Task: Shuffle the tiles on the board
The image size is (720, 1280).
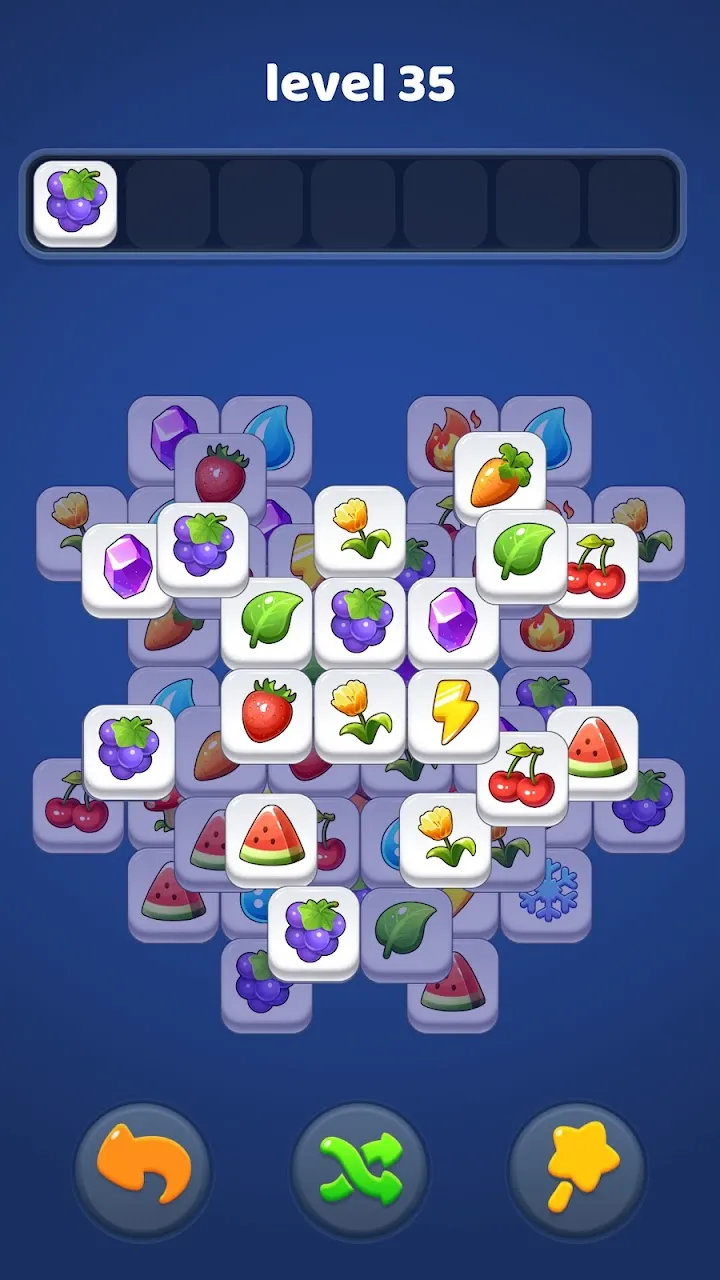Action: [359, 1169]
